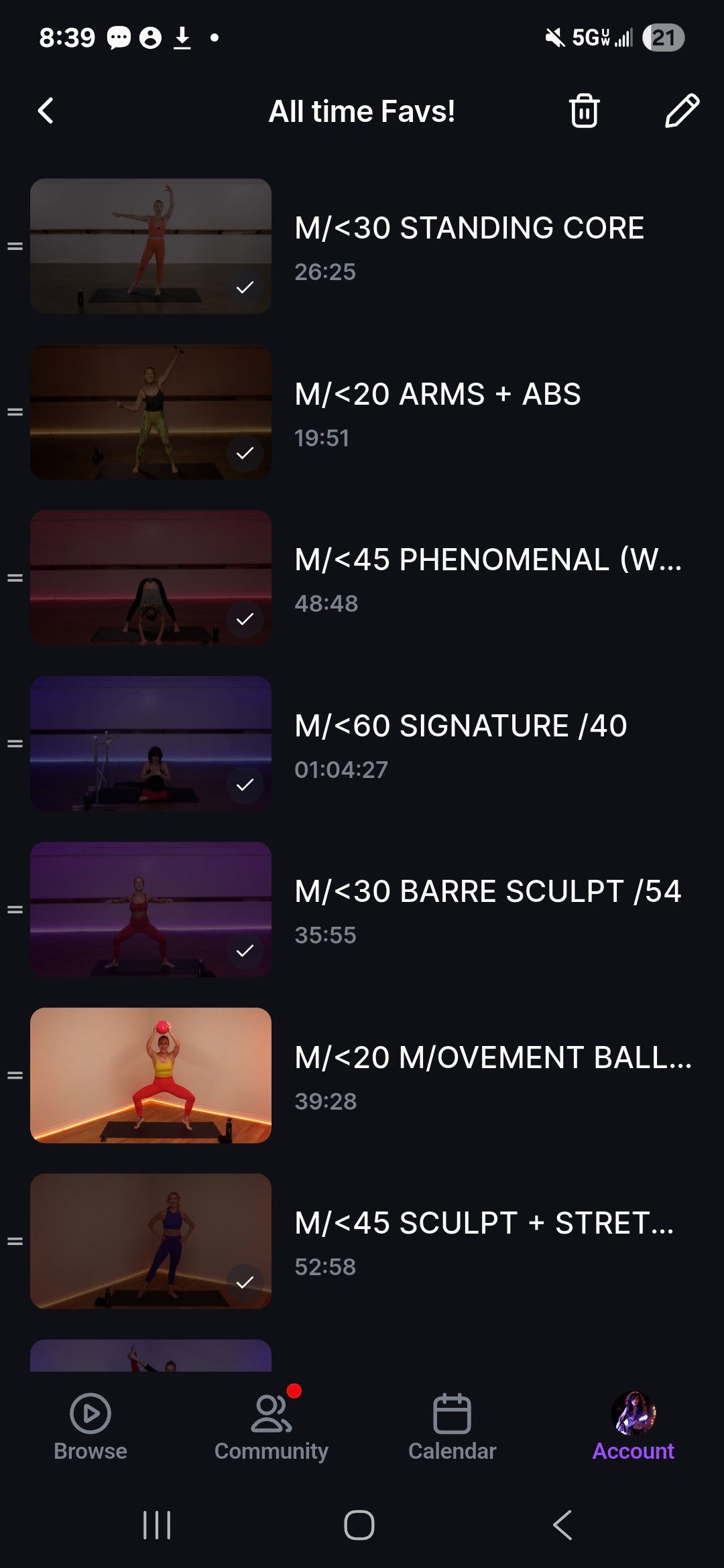
Task: Open M/<20 M/OVEMENT BALL workout
Action: click(493, 1058)
